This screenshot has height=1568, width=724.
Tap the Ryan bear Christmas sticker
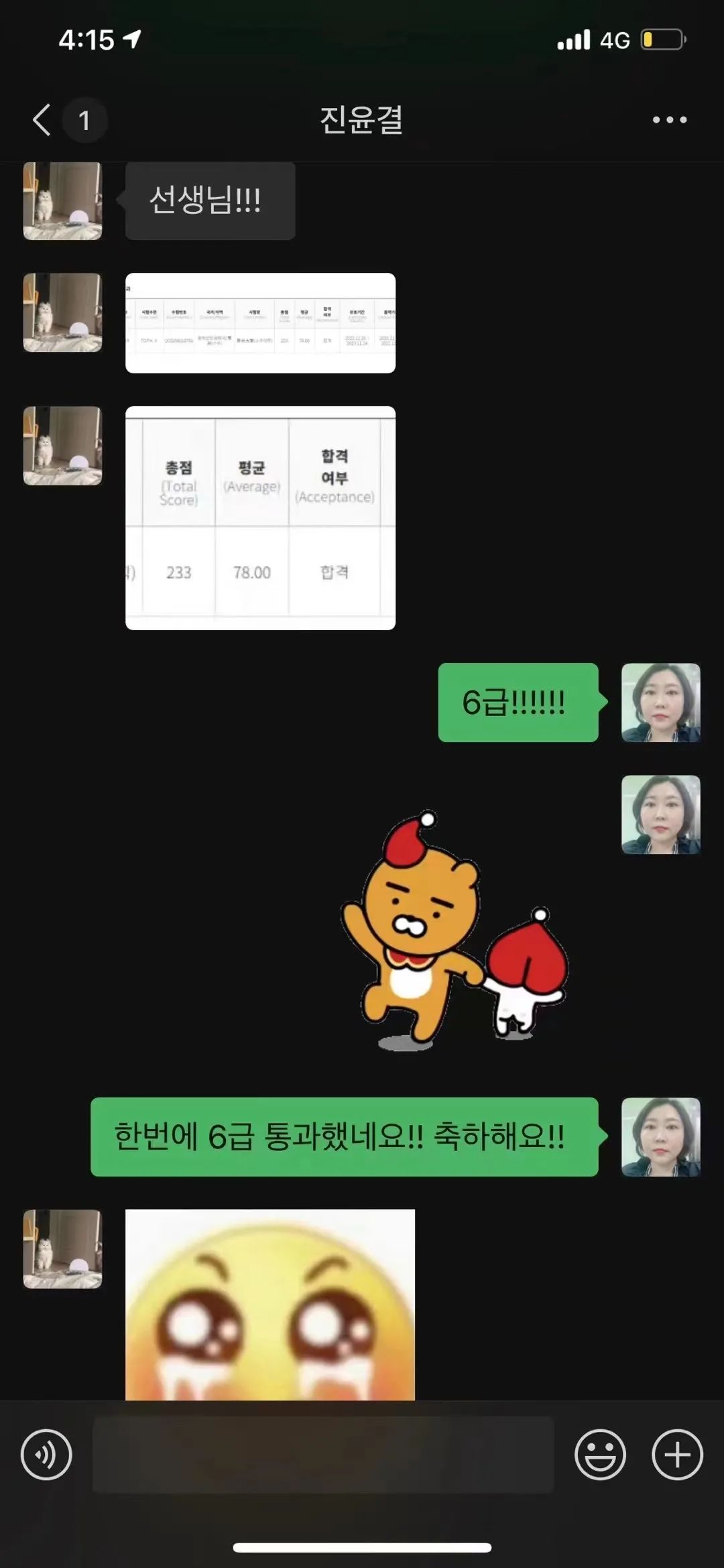tap(455, 932)
